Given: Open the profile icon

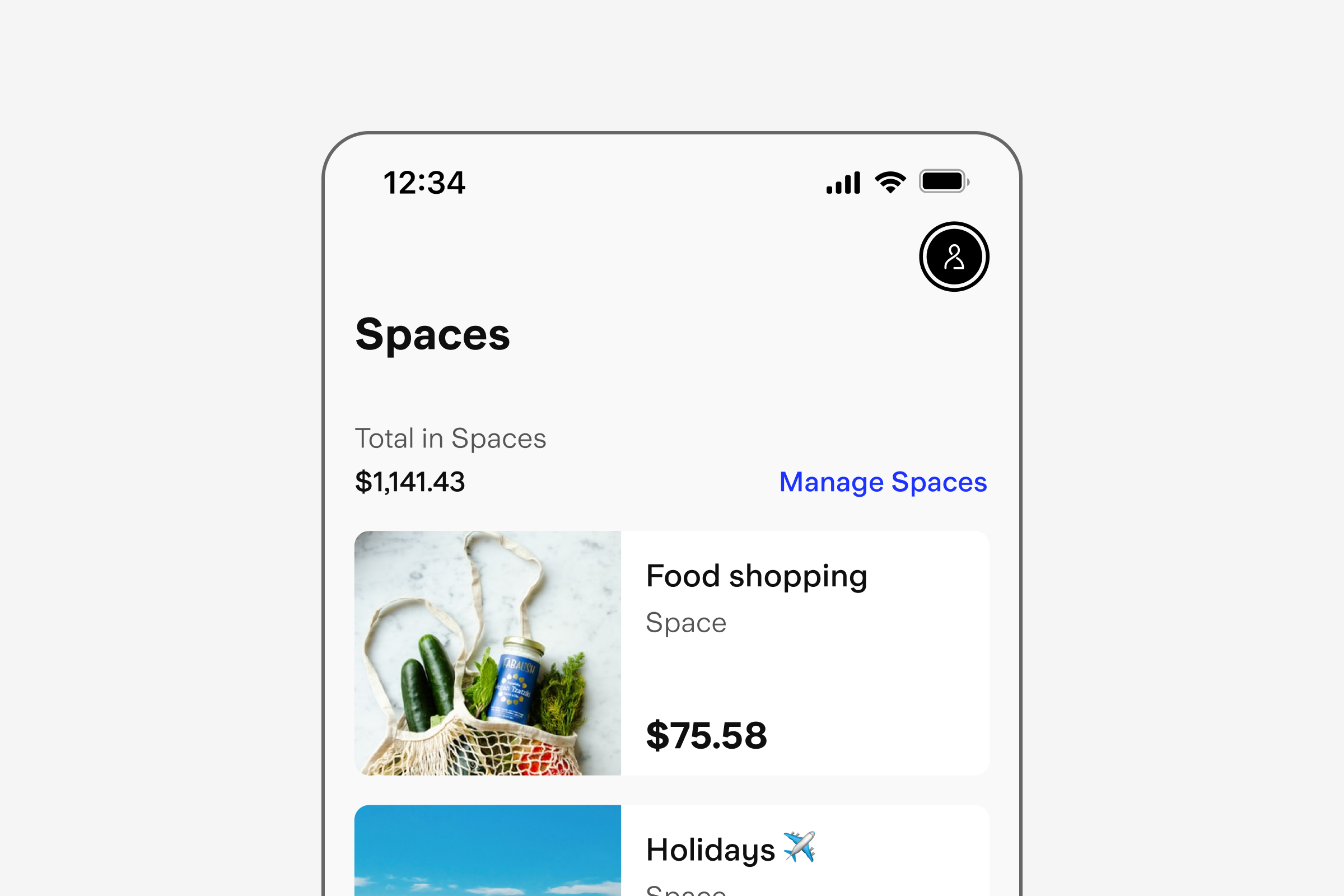Looking at the screenshot, I should (954, 256).
